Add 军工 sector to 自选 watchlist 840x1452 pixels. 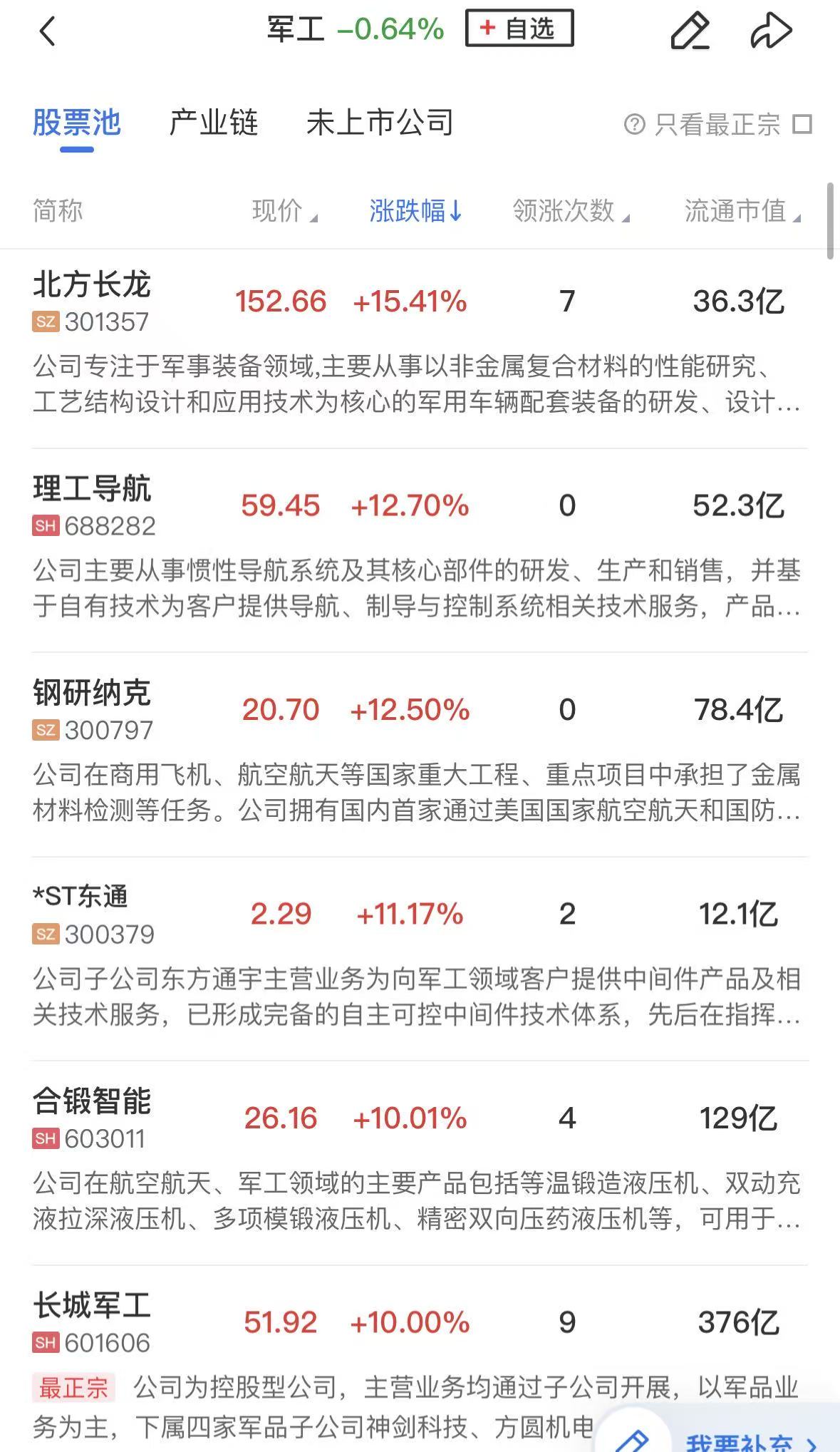(519, 29)
